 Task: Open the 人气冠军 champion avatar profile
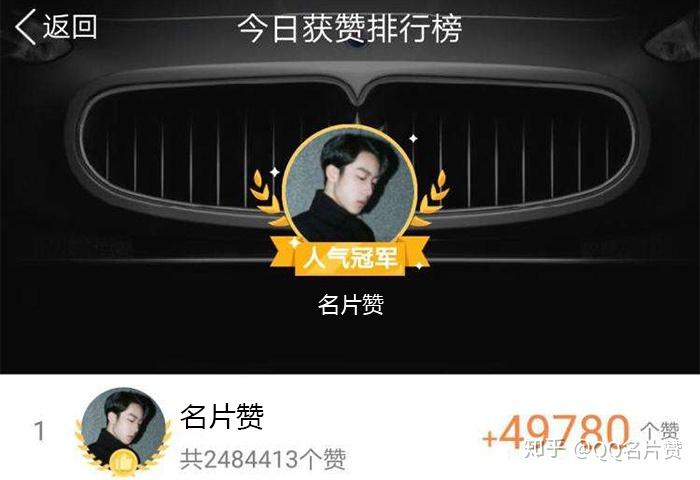tap(349, 189)
